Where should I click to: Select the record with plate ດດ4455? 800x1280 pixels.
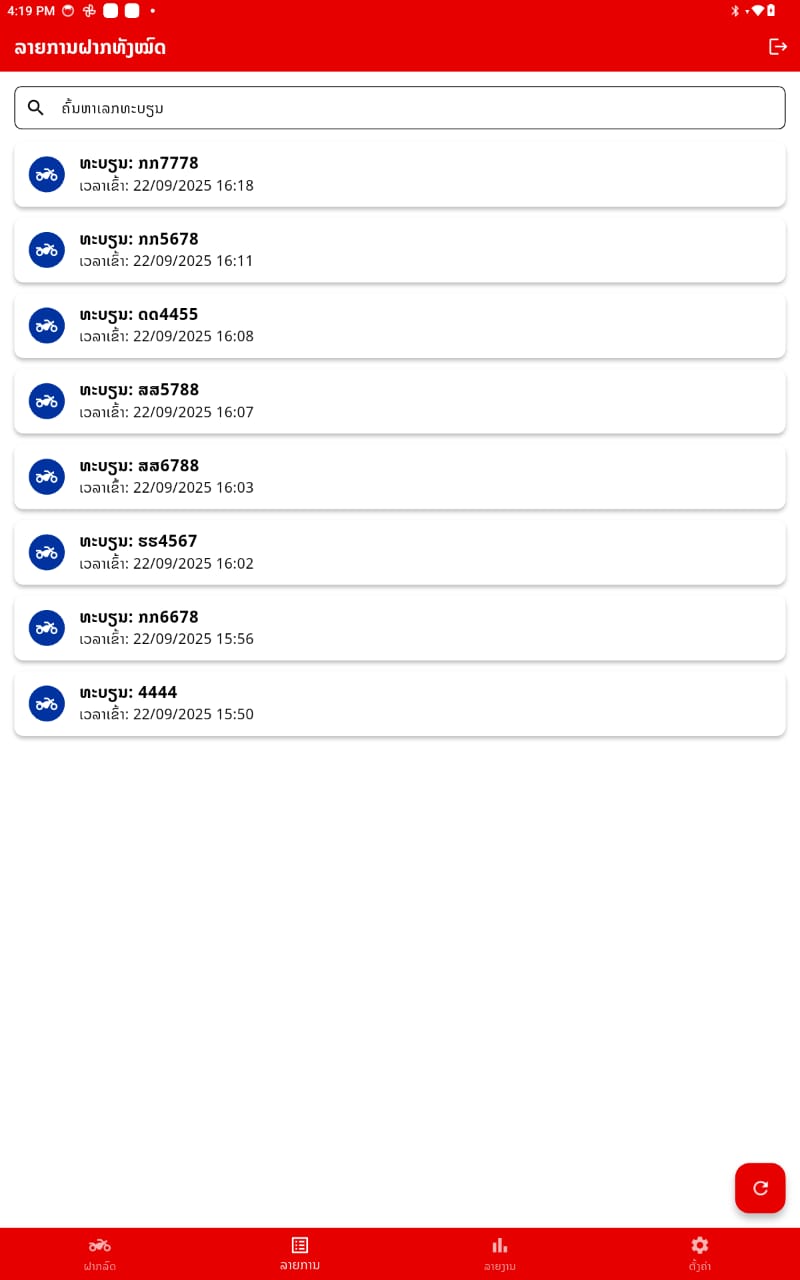tap(400, 325)
